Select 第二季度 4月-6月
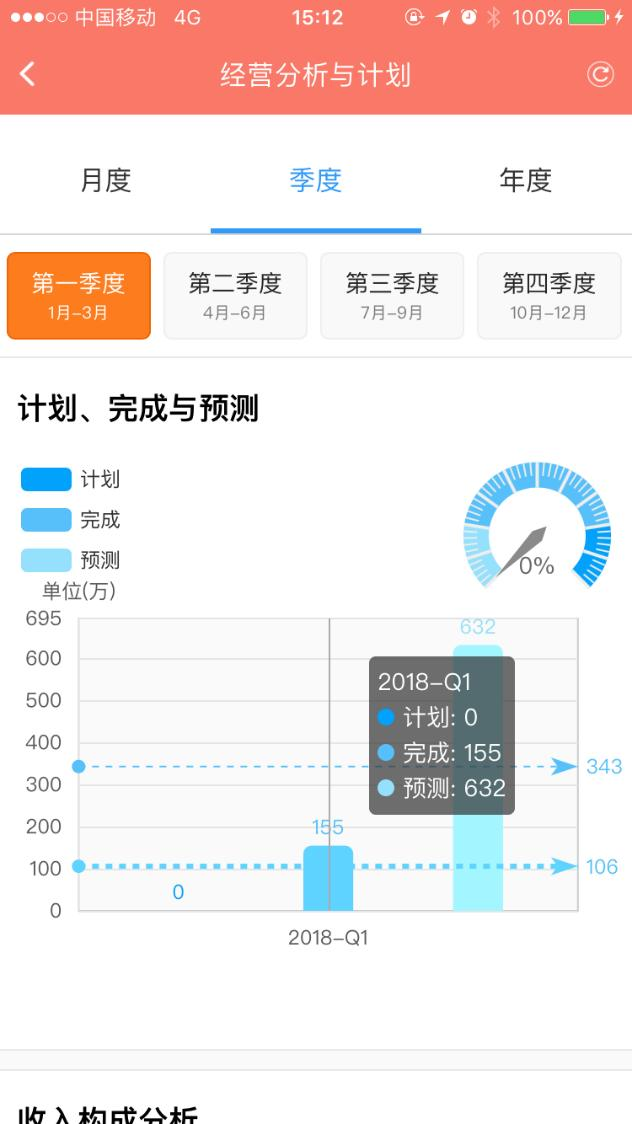The height and width of the screenshot is (1124, 632). click(x=235, y=295)
